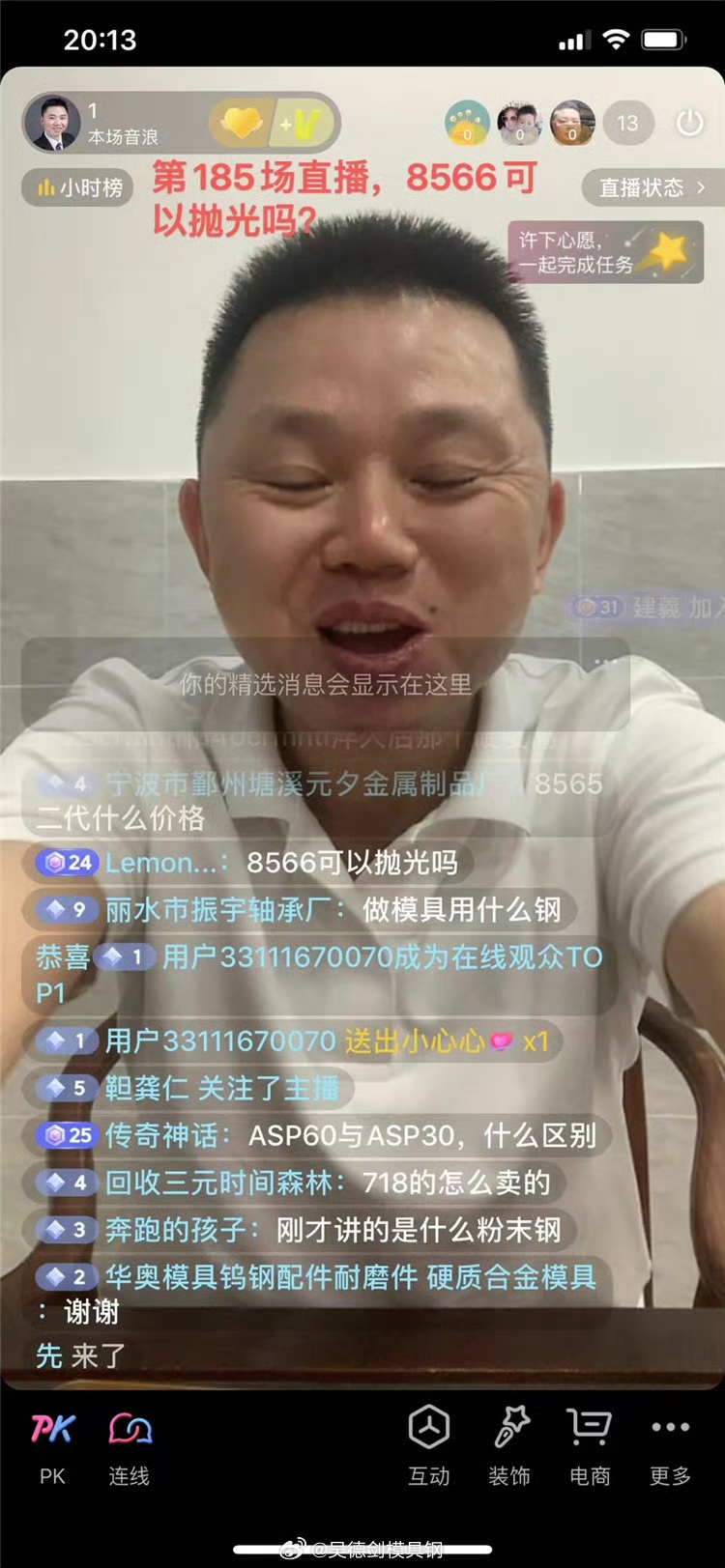Open the 互动 interaction tools
This screenshot has width=725, height=1568.
428,1444
